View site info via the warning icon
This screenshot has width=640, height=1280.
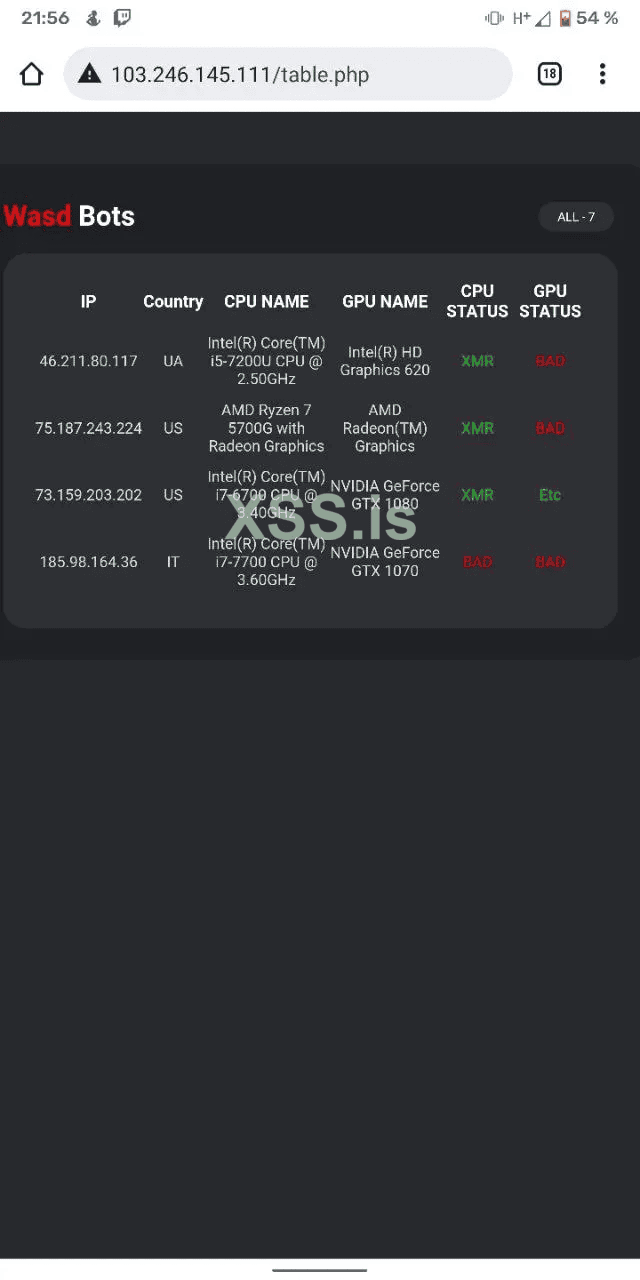tap(90, 74)
